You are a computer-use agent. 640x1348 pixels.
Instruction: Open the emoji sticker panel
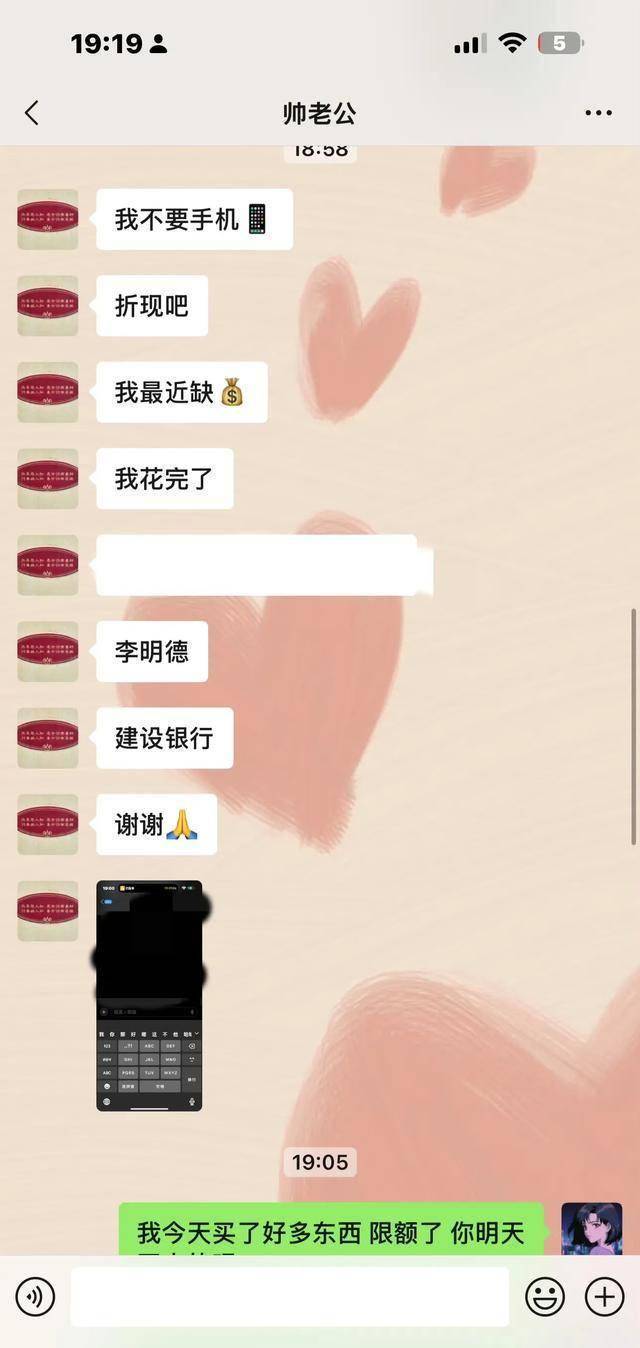(x=545, y=1297)
